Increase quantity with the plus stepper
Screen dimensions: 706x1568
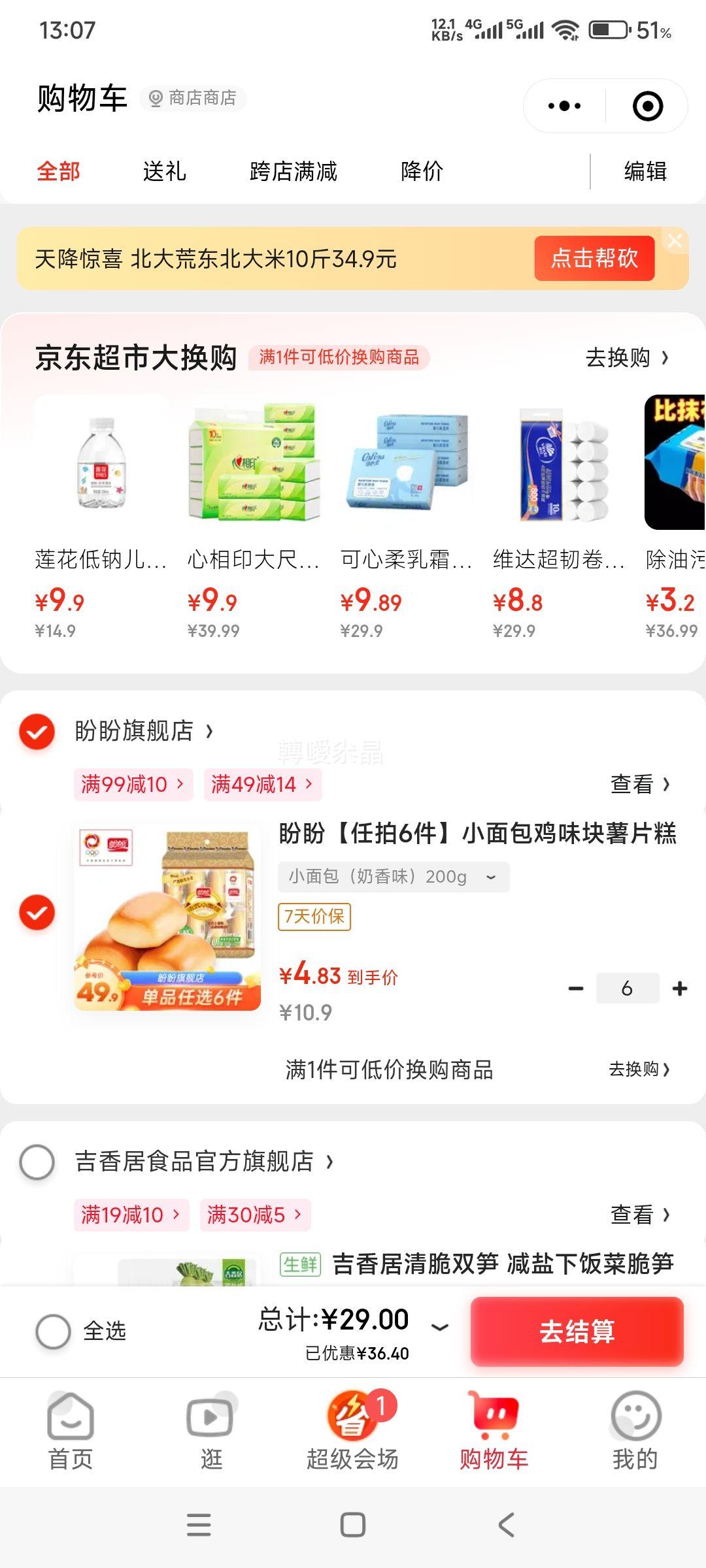[680, 988]
